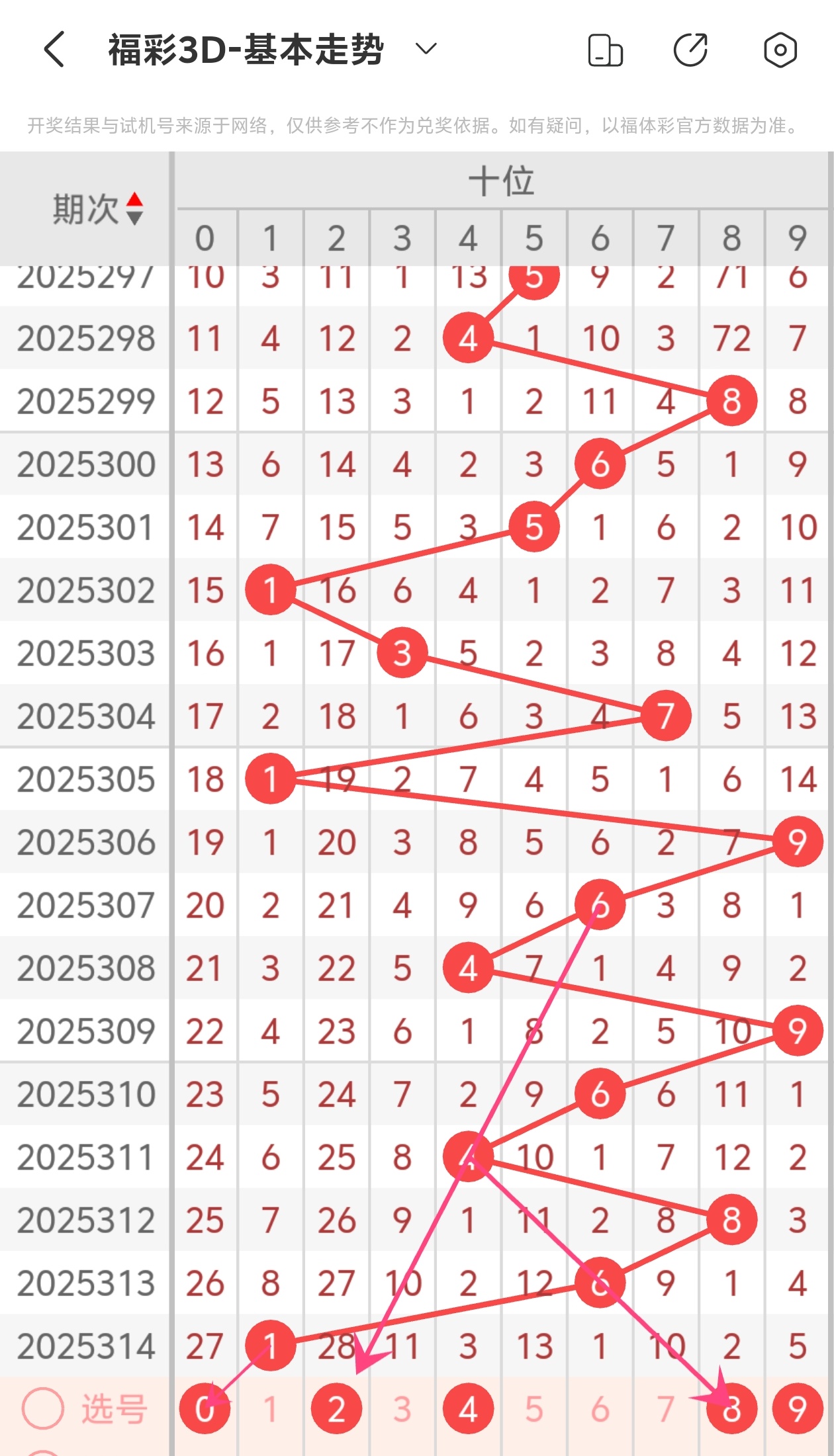
Task: Select number 0 in the 选号 row
Action: tap(205, 1409)
